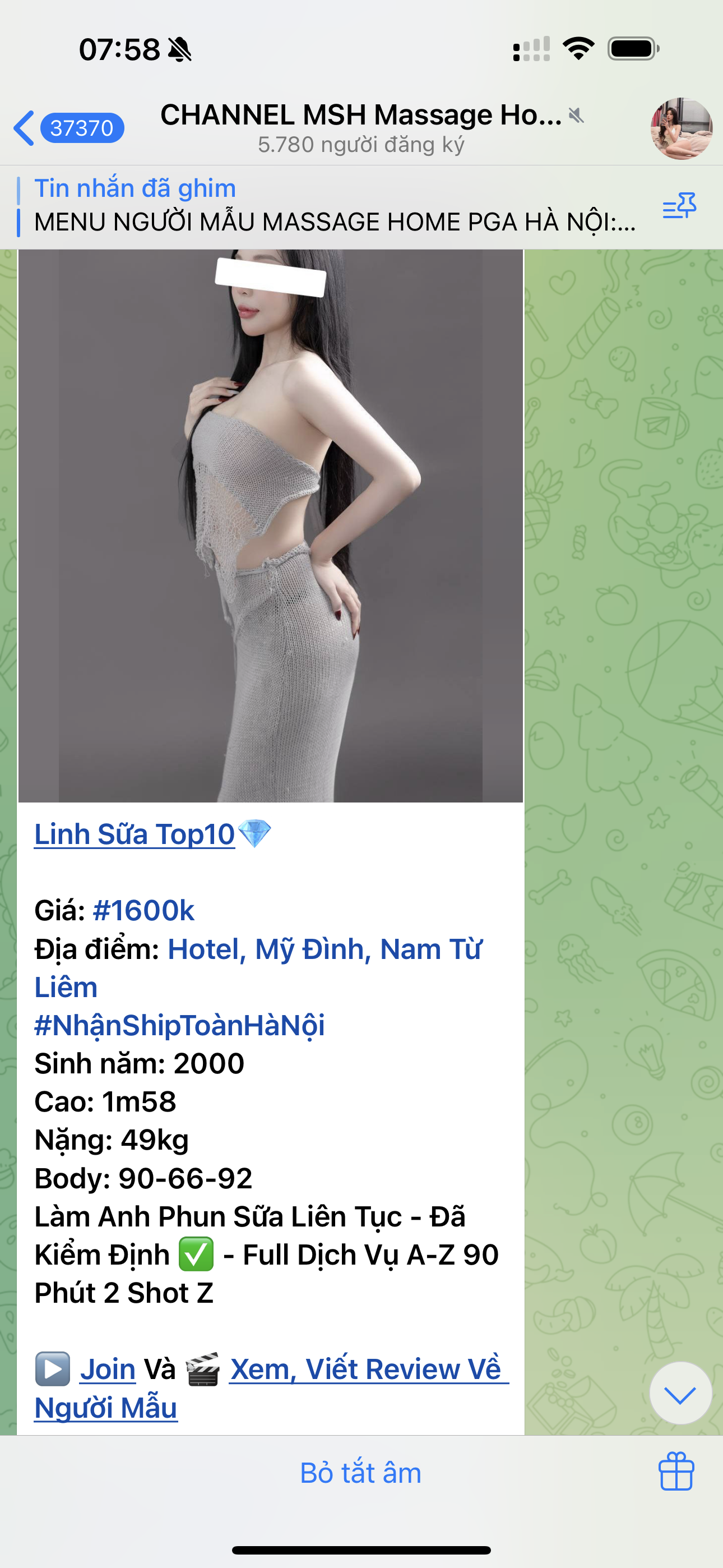This screenshot has width=723, height=1568.
Task: Tap the #1600k hashtag
Action: [x=143, y=911]
